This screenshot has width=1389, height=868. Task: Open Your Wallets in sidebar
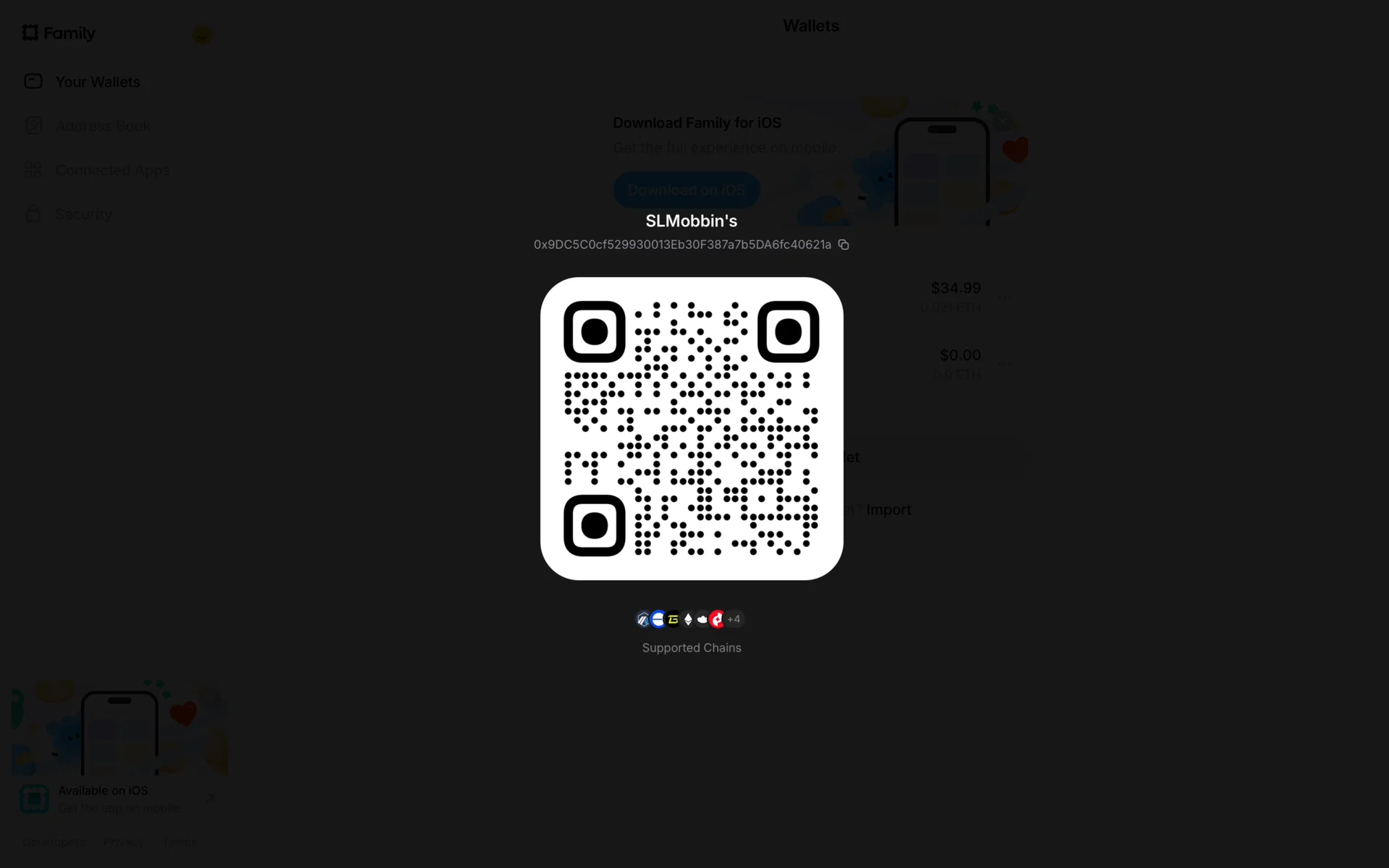tap(98, 82)
